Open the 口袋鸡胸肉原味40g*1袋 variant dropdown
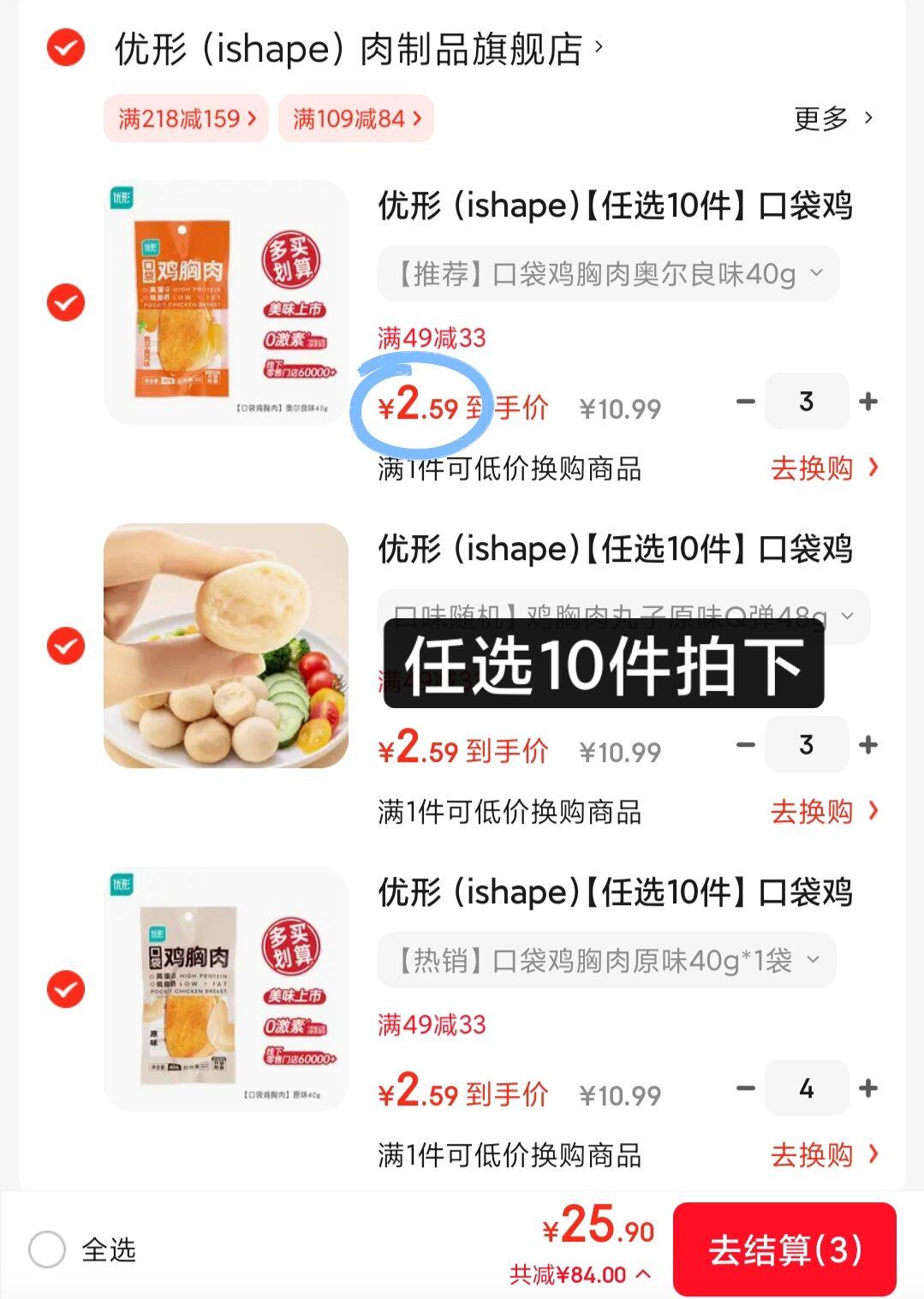The image size is (924, 1299). click(x=605, y=960)
